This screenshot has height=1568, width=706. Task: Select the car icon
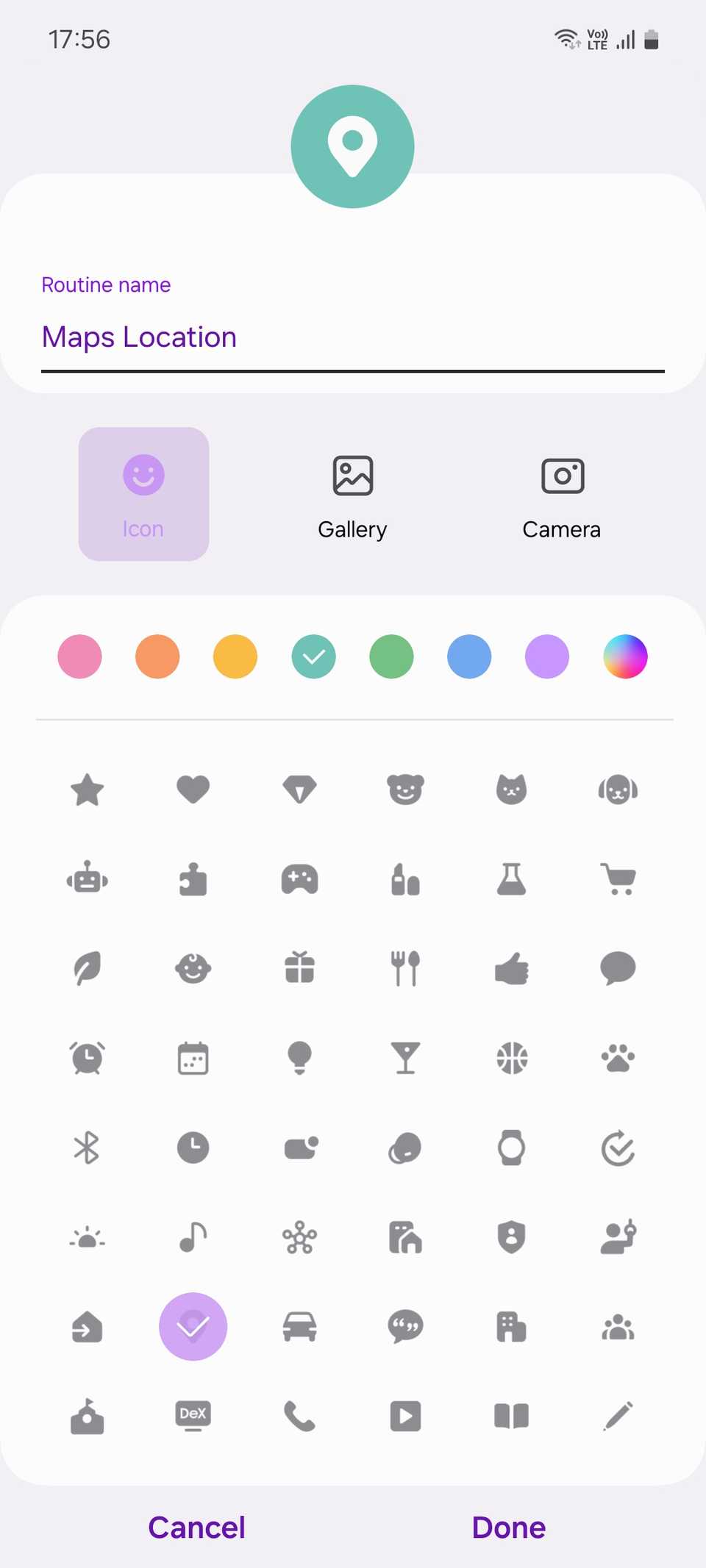pos(299,1327)
